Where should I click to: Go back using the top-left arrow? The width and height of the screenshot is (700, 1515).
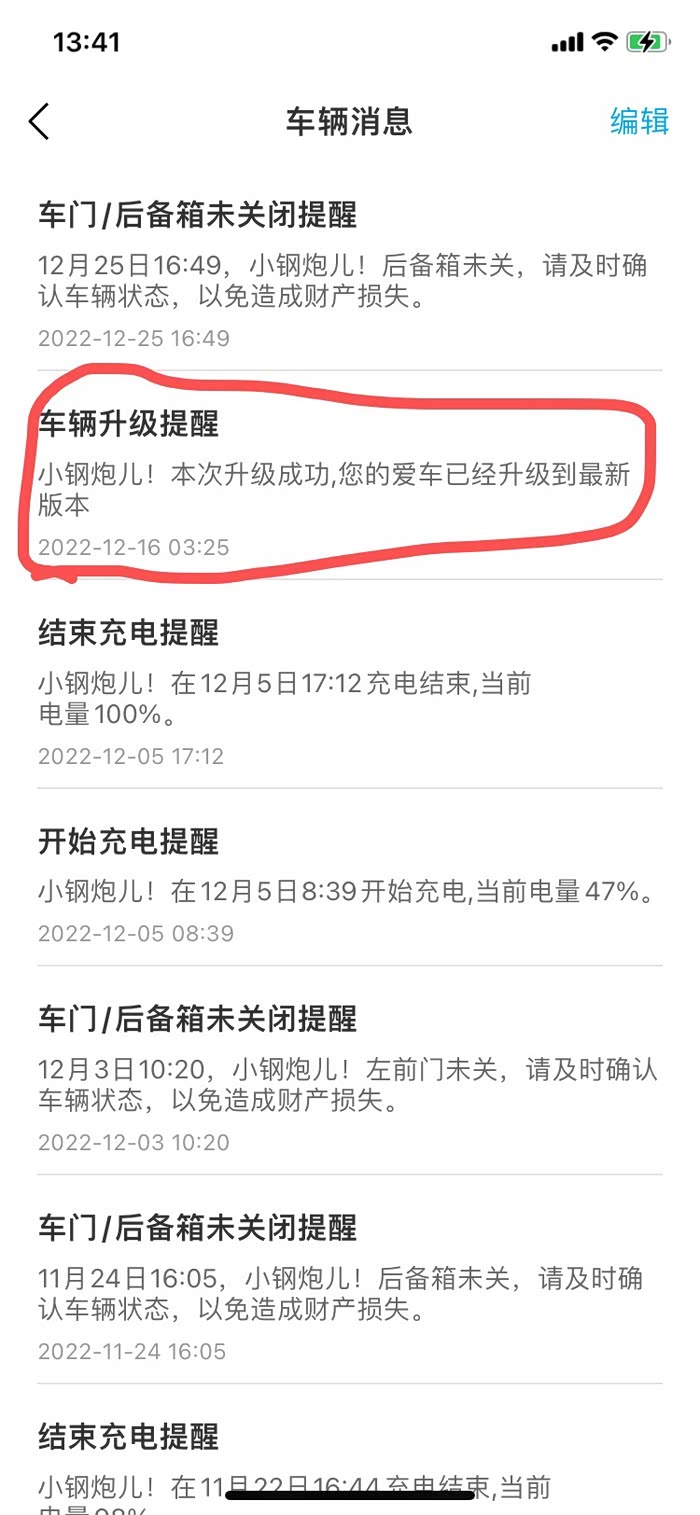click(38, 121)
